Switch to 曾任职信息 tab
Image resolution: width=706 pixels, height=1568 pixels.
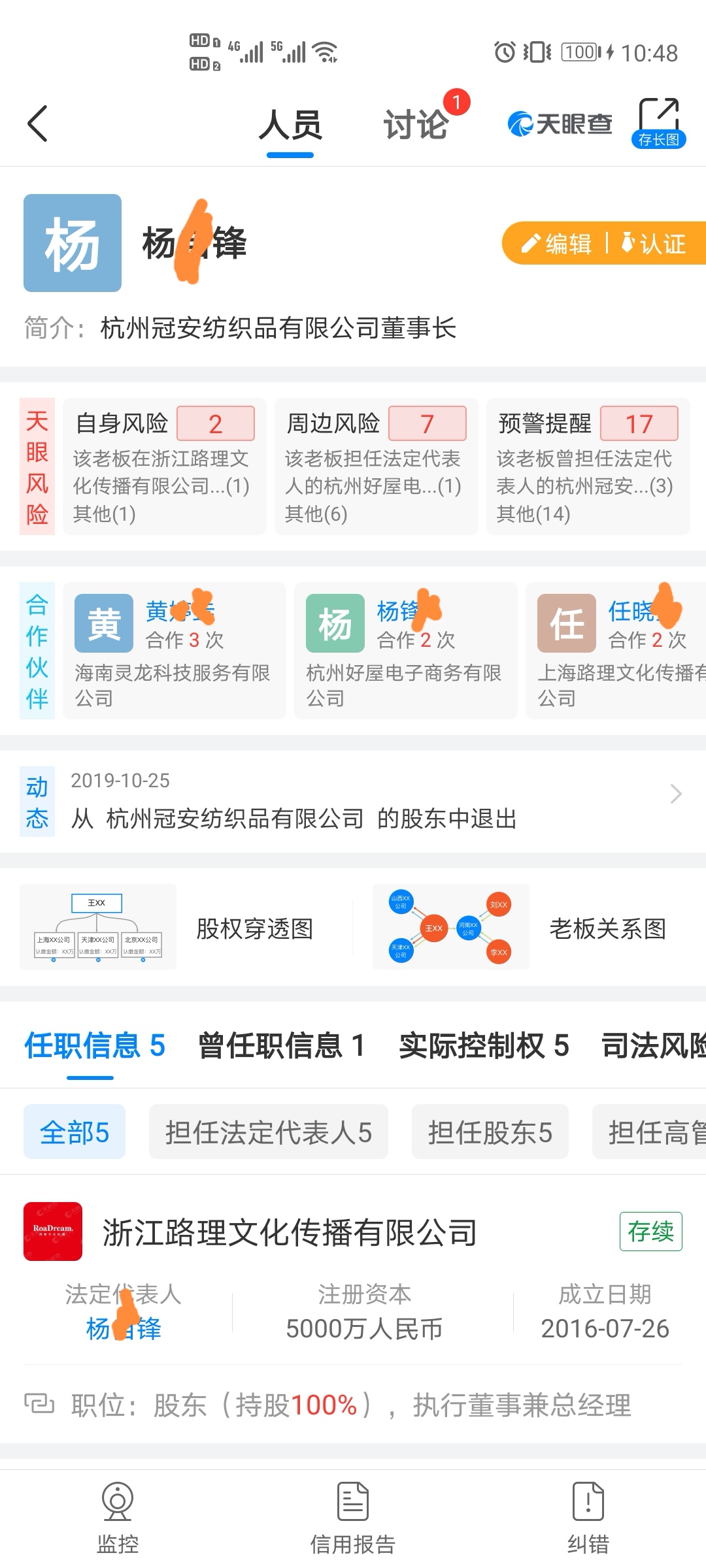pyautogui.click(x=281, y=1045)
